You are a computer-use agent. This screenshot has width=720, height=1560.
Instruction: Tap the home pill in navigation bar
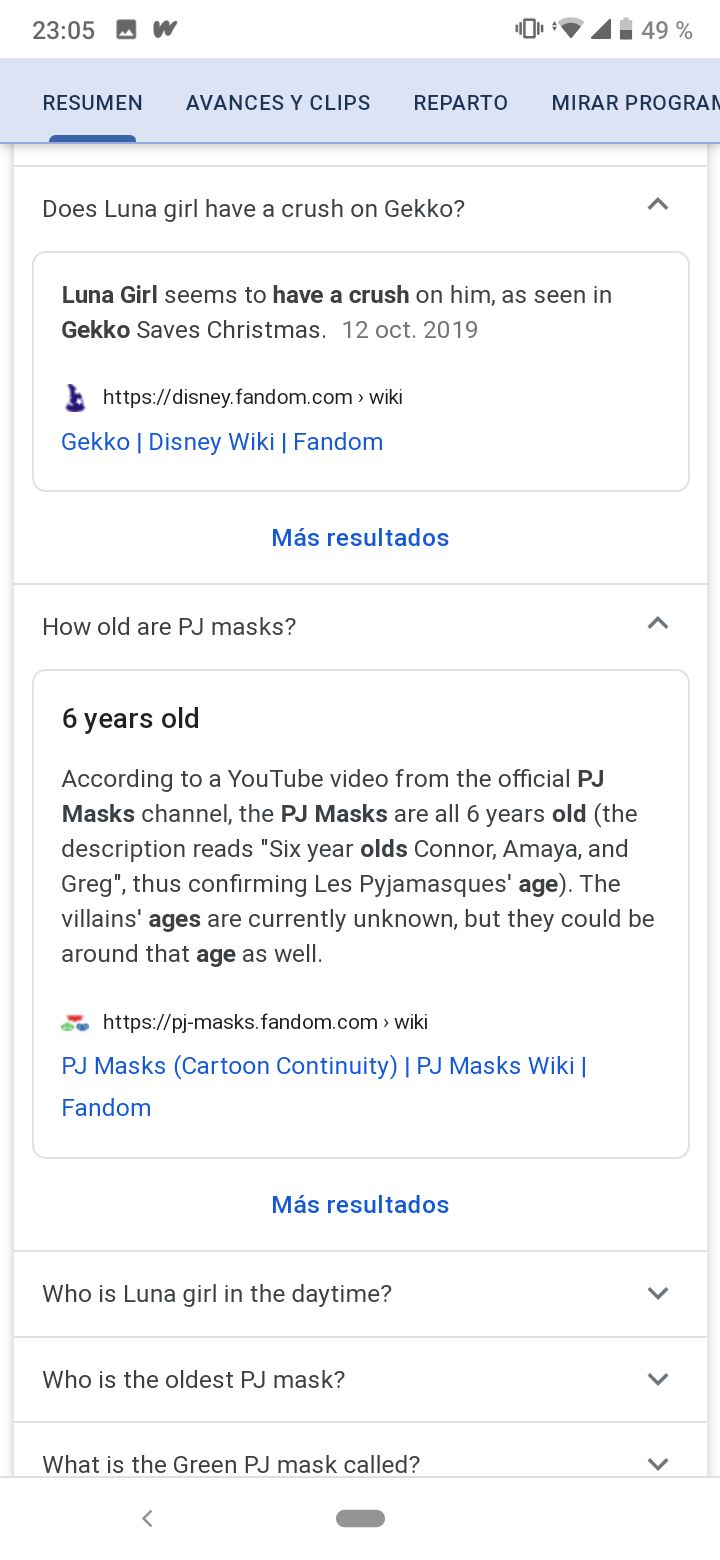pos(360,1518)
